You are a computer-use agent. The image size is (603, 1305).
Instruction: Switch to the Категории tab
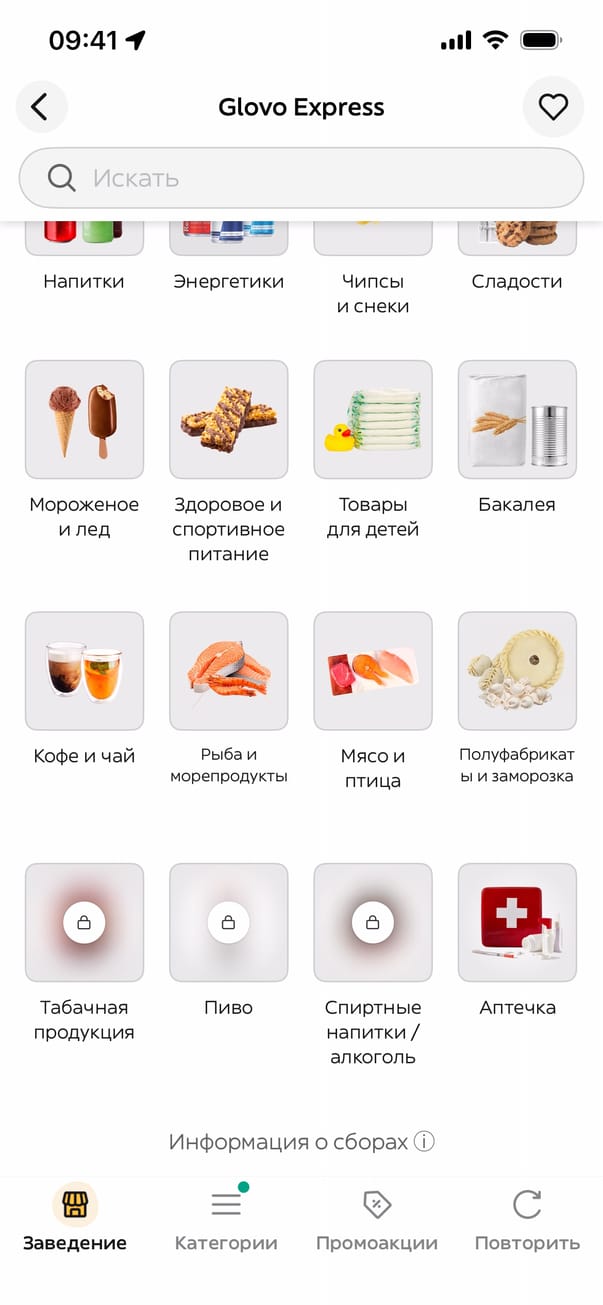(226, 1221)
